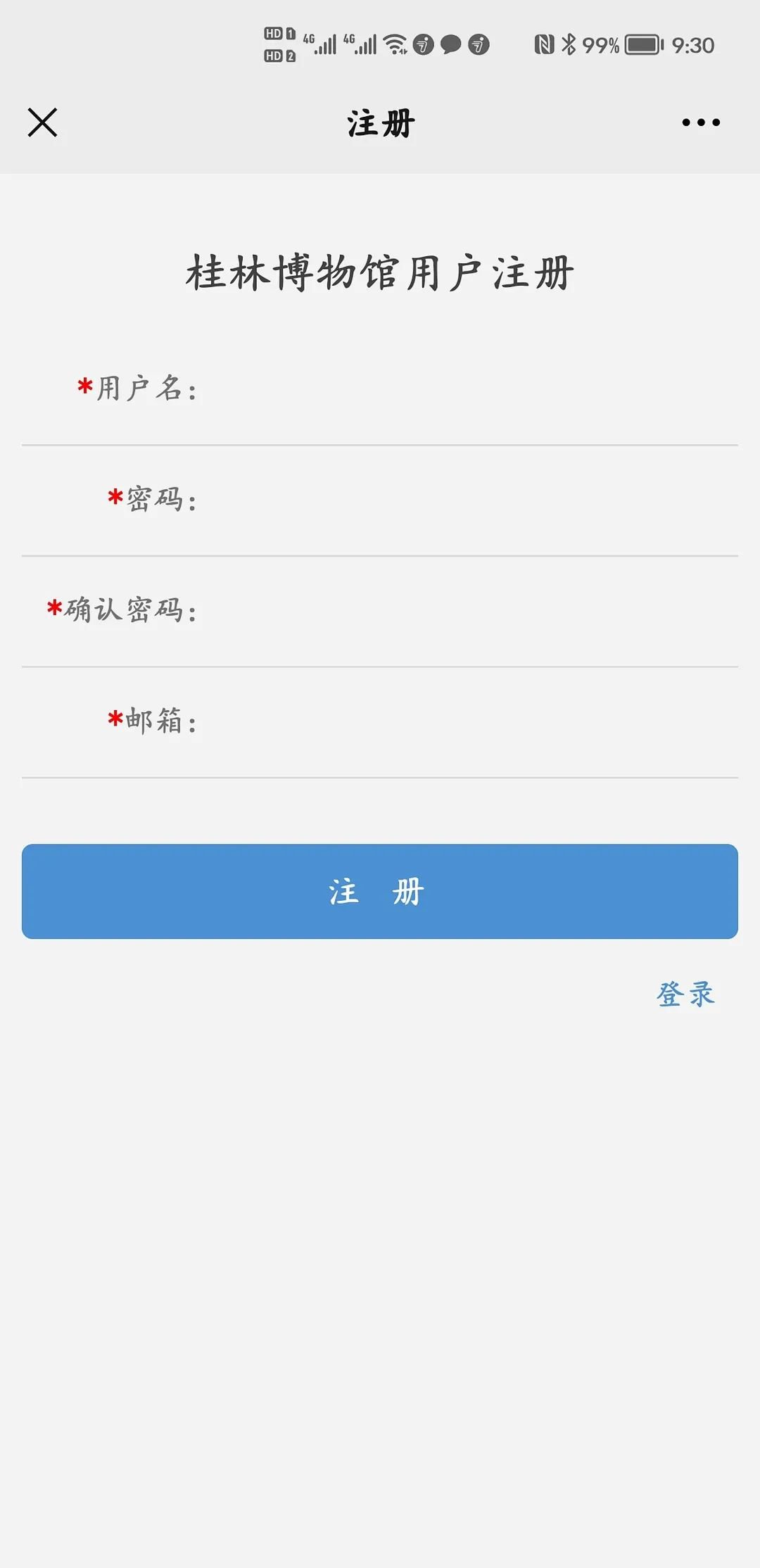Go to the 登录 login page
The width and height of the screenshot is (760, 1568).
685,994
